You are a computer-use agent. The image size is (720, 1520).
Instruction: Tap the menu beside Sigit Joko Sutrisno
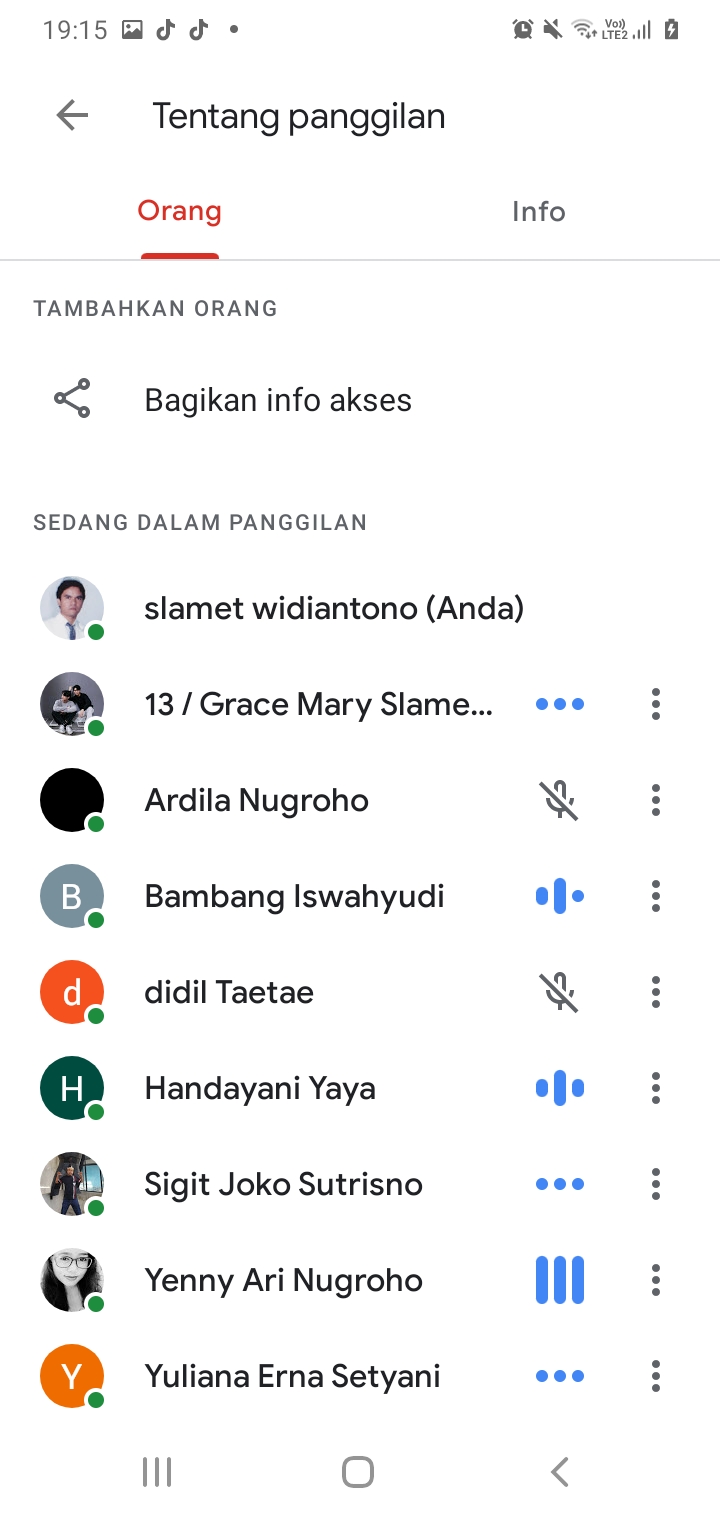(656, 1184)
